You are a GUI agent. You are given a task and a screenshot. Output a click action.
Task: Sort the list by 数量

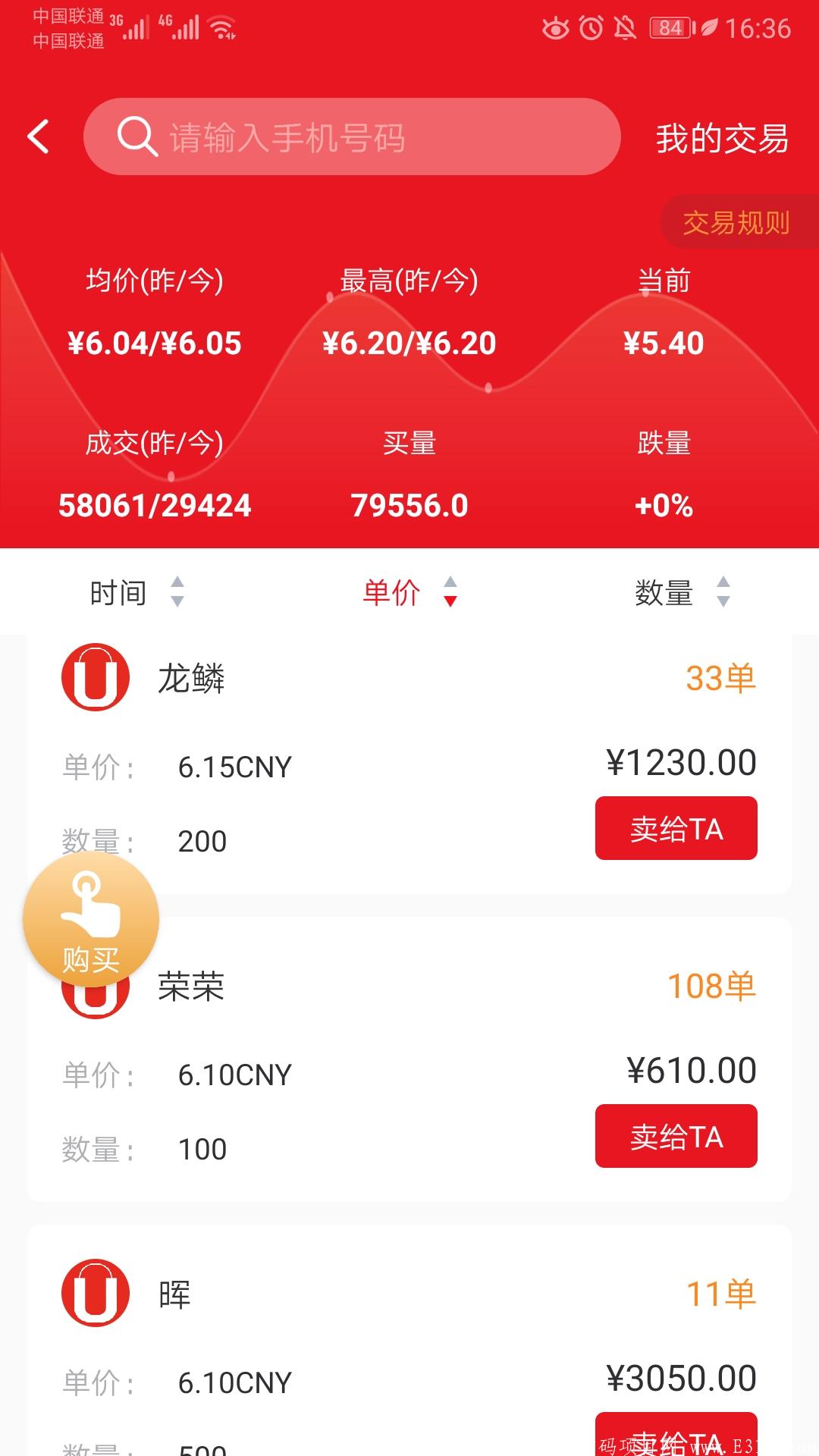681,592
